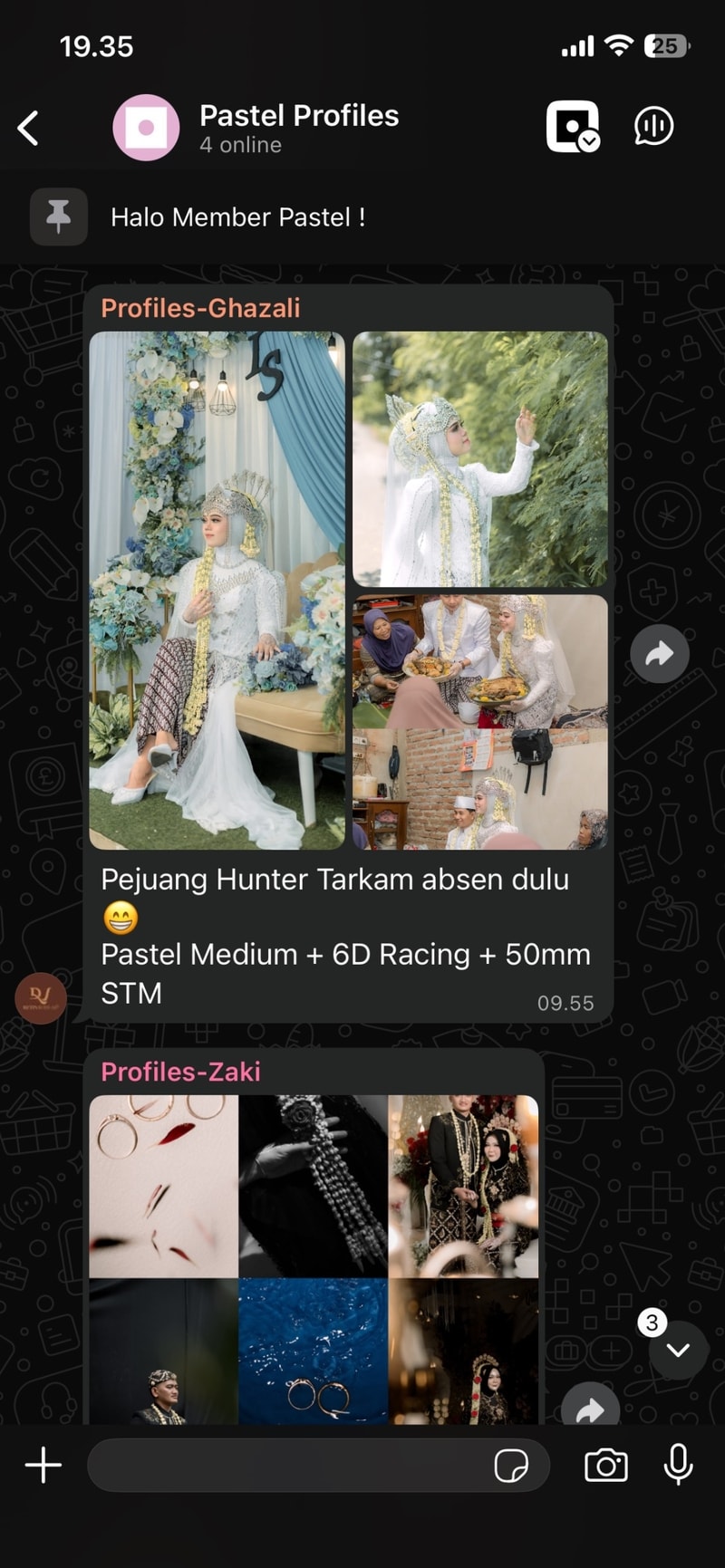
Task: Open the camera to take a photo
Action: click(x=606, y=1465)
